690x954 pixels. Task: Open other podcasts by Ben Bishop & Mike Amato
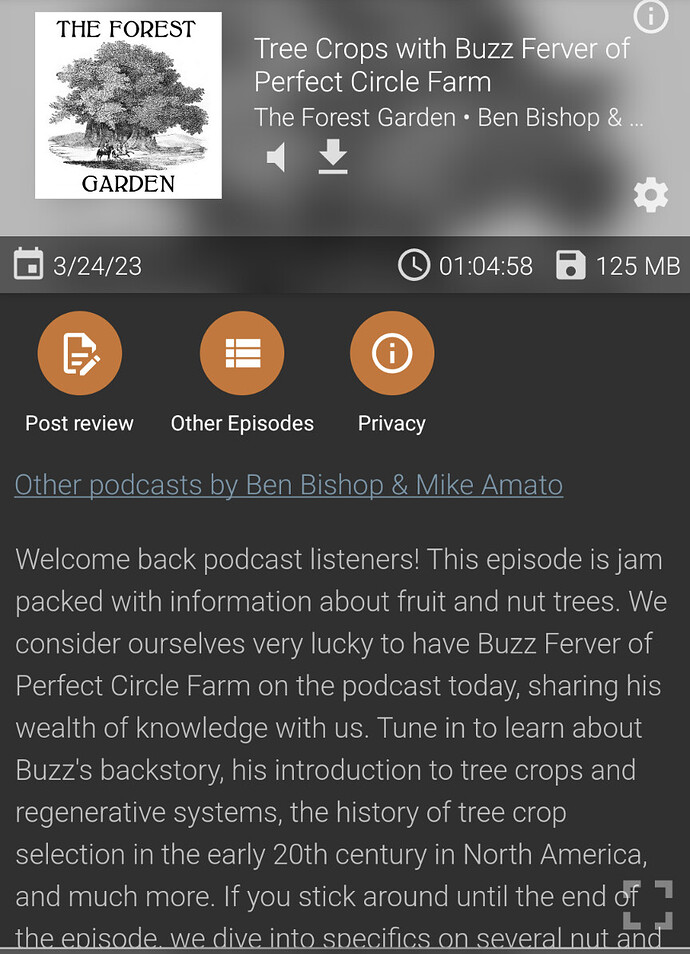coord(289,485)
